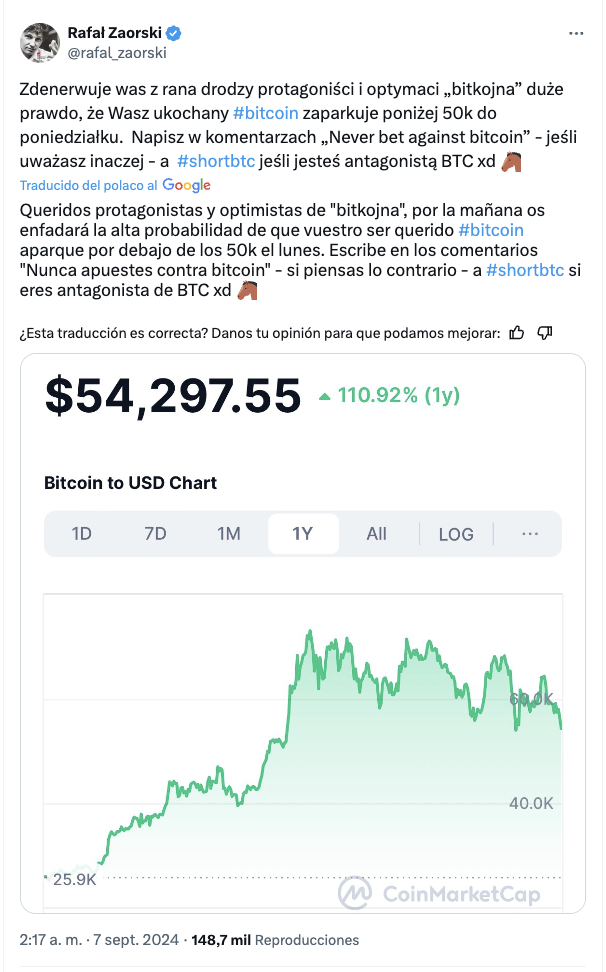
Task: Open the post's overflow menu
Action: [x=575, y=33]
